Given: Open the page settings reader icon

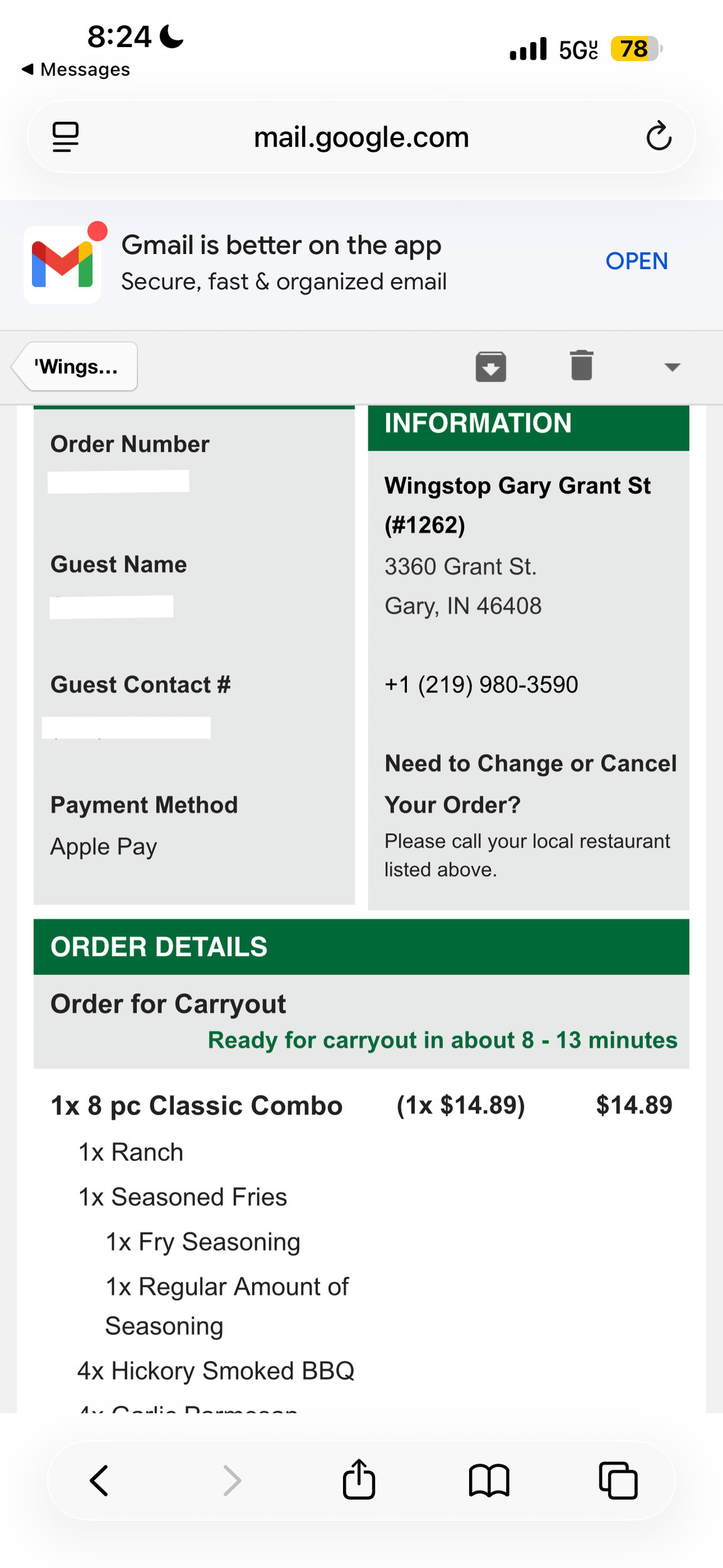Looking at the screenshot, I should [65, 137].
